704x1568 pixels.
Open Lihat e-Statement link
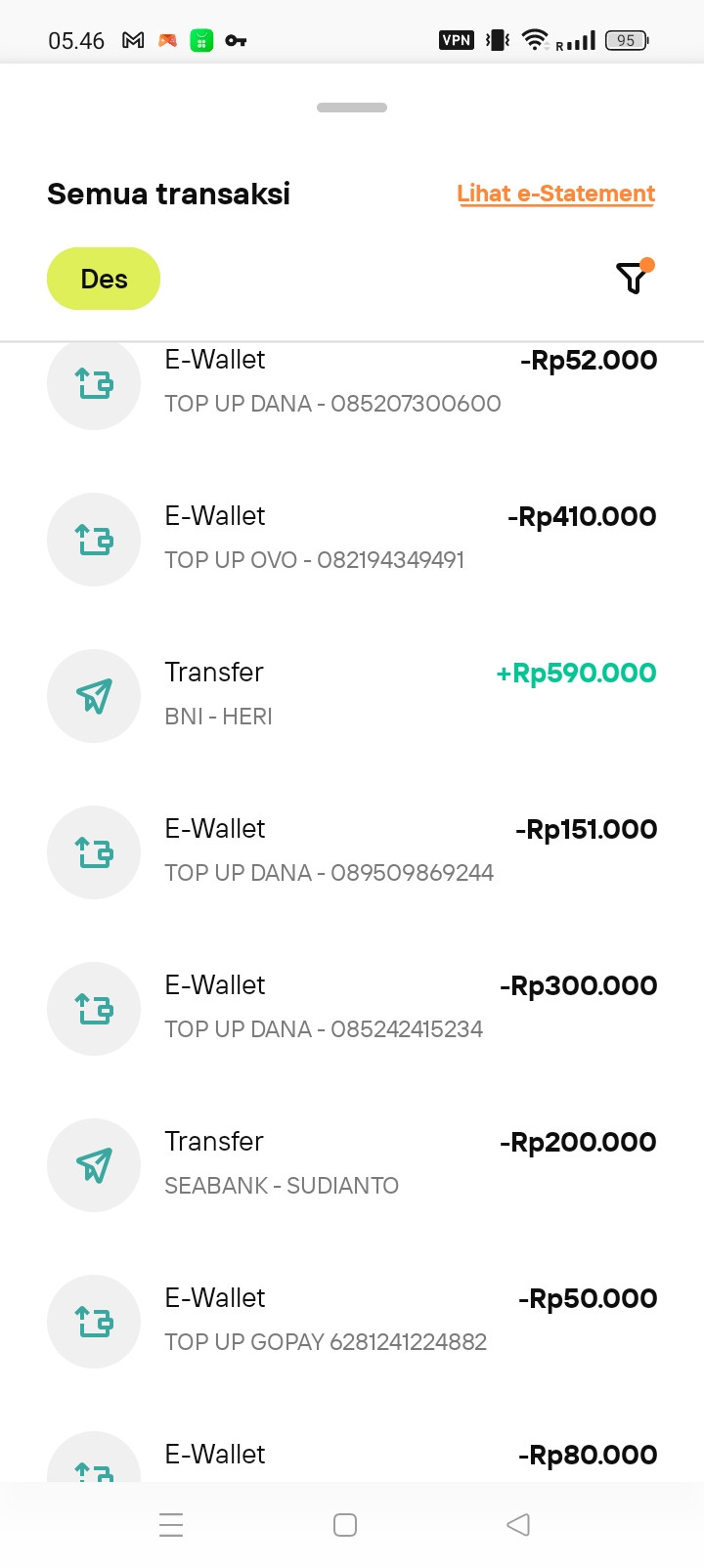[x=555, y=194]
